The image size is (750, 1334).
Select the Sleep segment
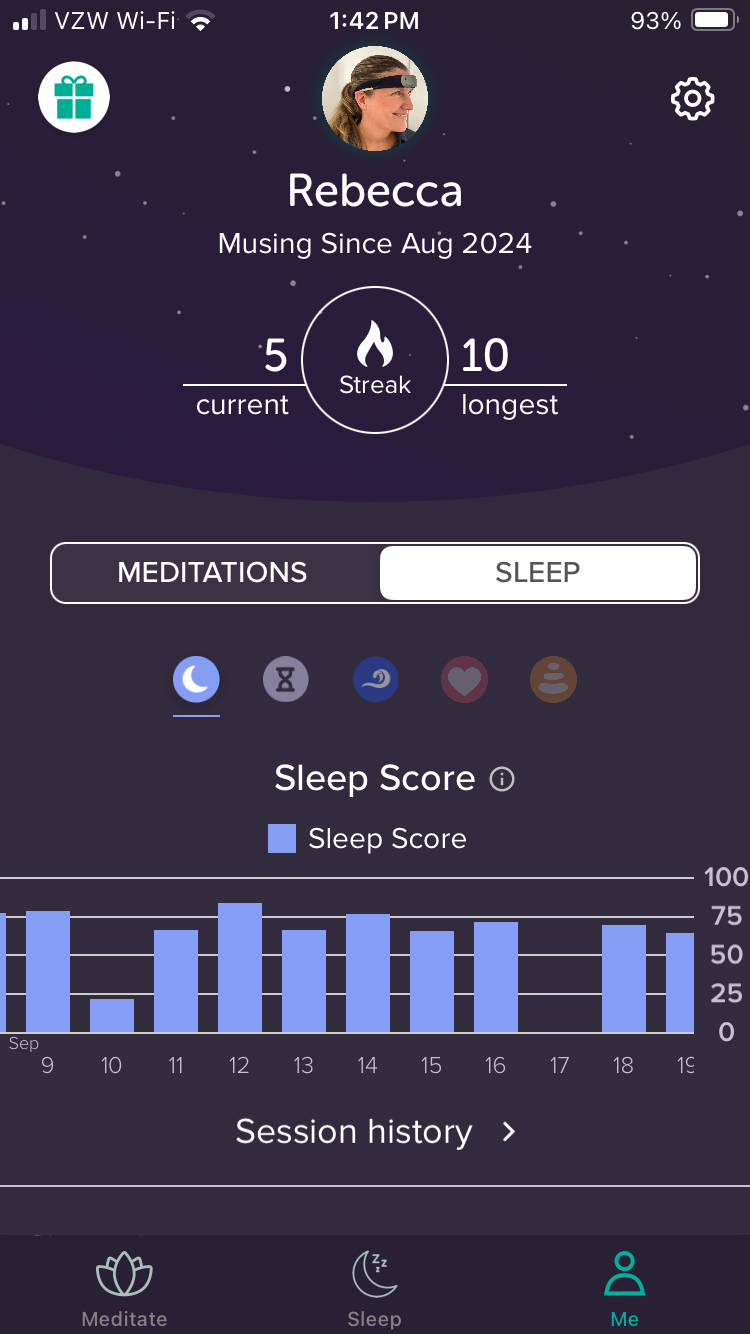pyautogui.click(x=538, y=573)
